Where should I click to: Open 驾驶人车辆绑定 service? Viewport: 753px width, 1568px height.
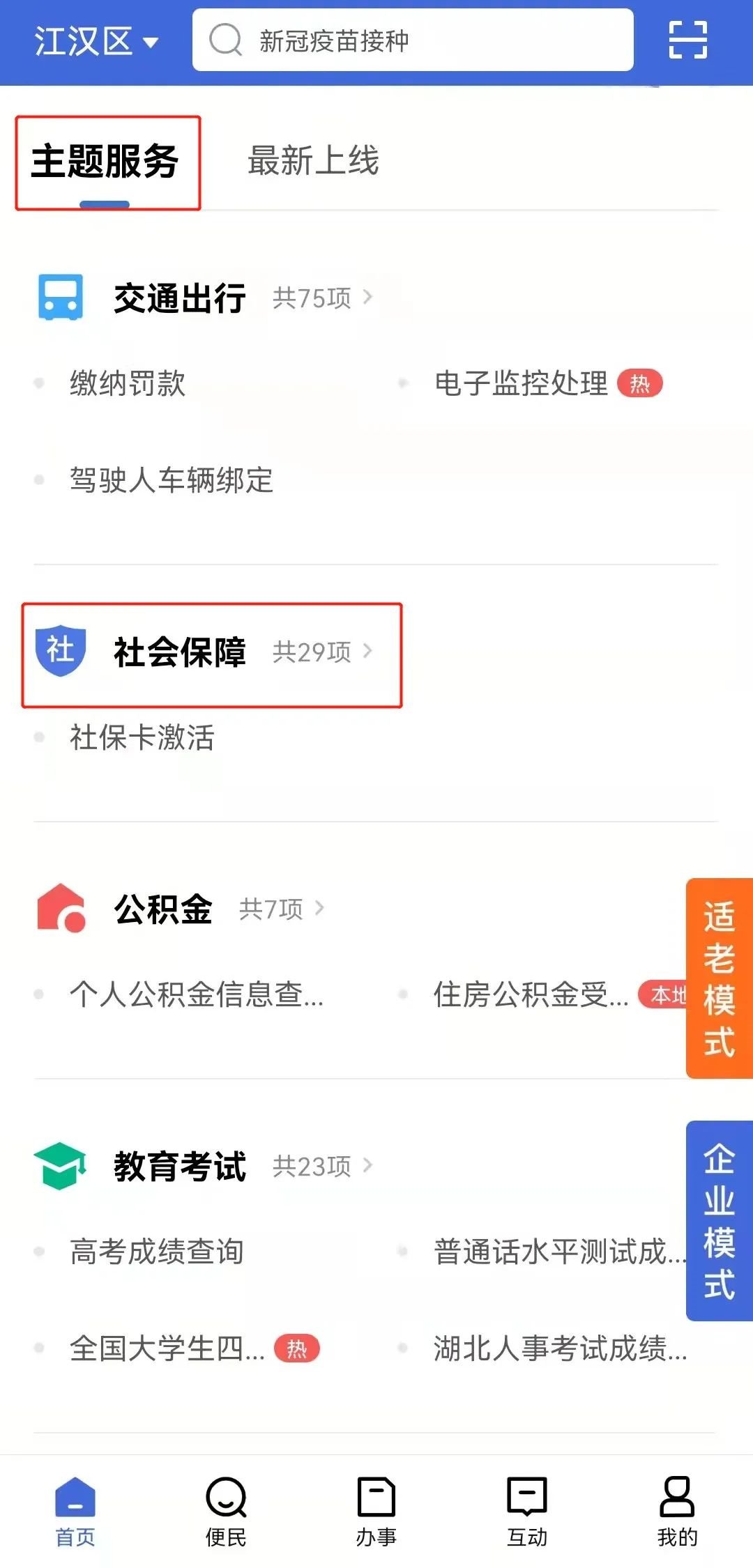[x=172, y=480]
